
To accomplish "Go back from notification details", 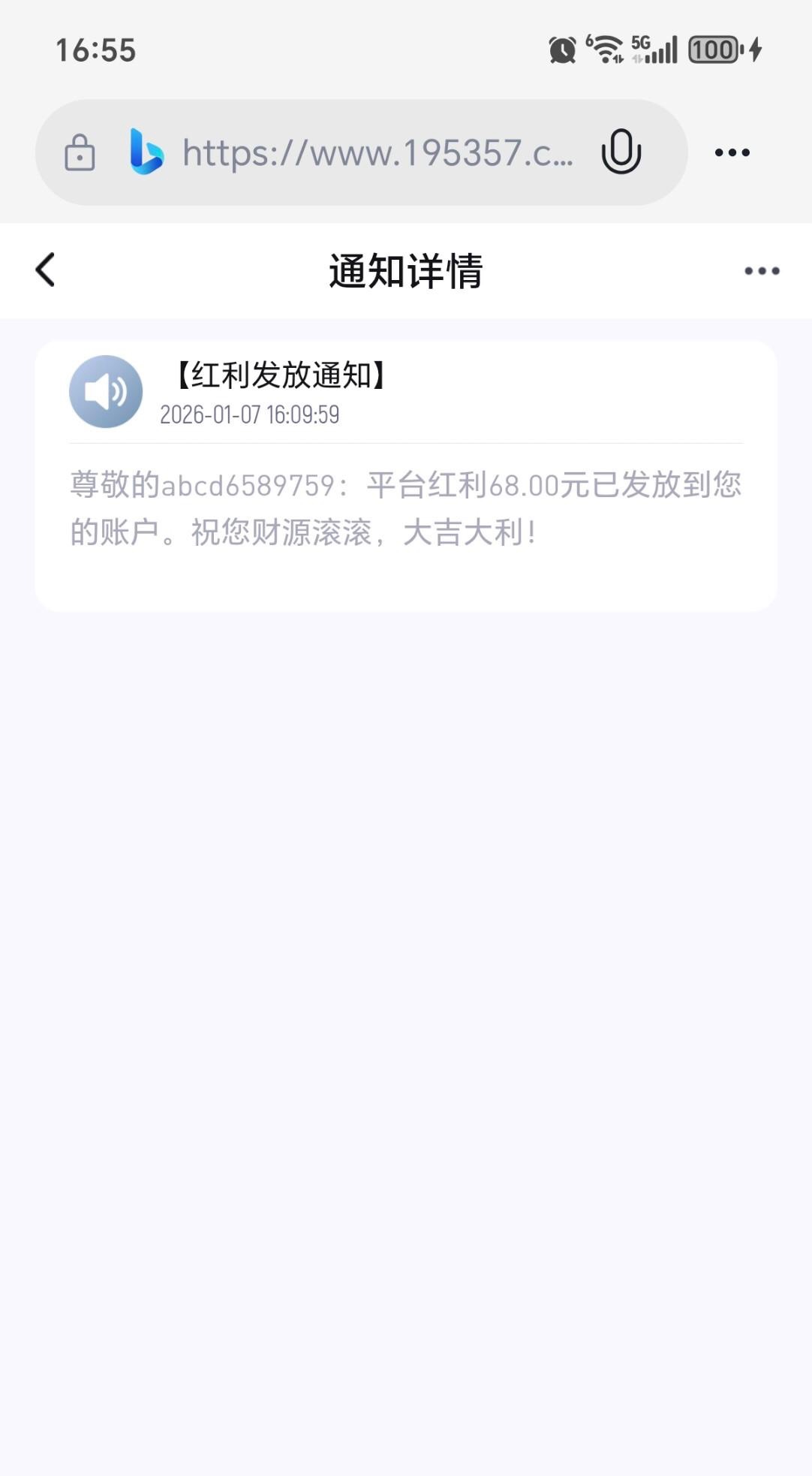I will pyautogui.click(x=45, y=270).
